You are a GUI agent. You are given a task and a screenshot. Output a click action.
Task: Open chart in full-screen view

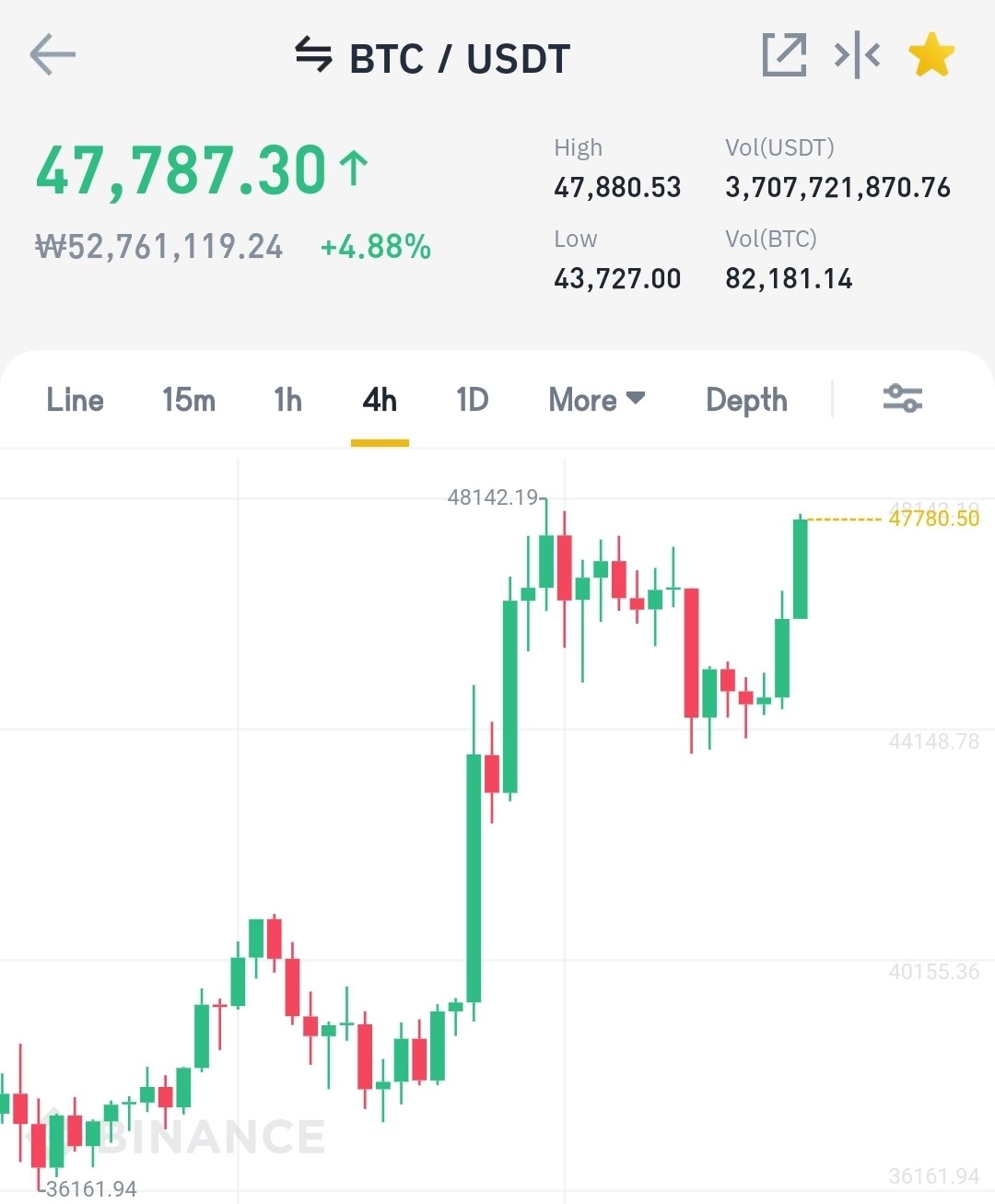[x=784, y=55]
